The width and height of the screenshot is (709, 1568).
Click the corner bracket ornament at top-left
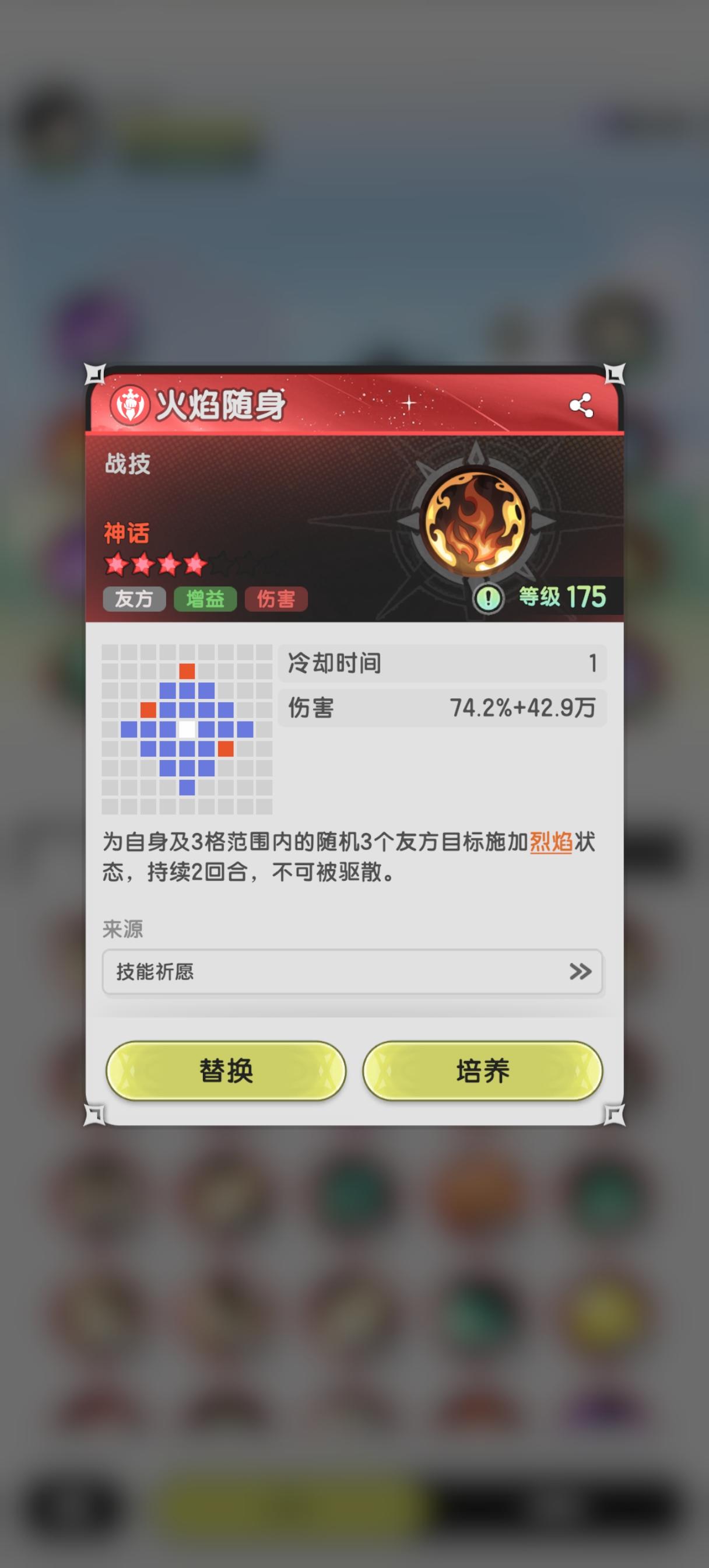pos(95,374)
